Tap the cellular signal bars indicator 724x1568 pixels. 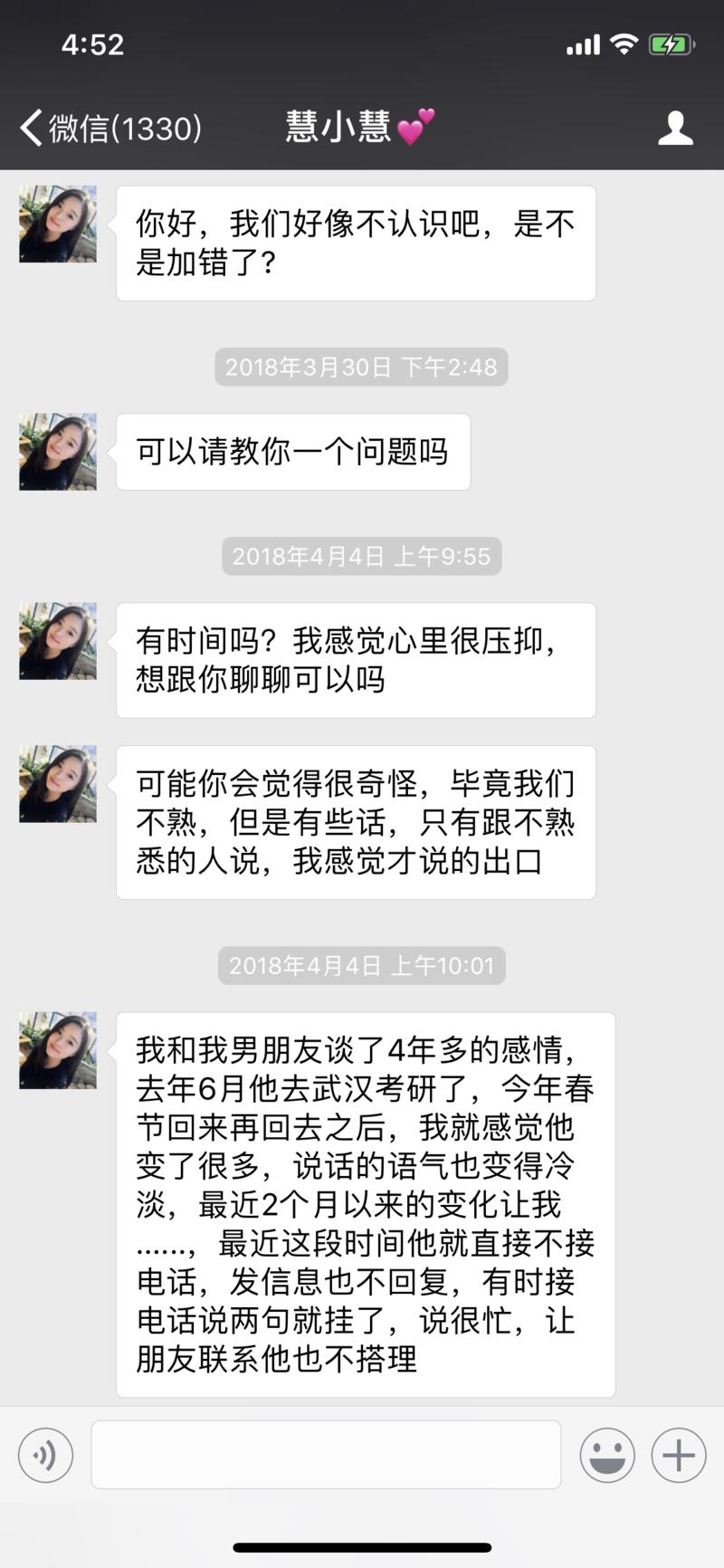click(x=583, y=43)
